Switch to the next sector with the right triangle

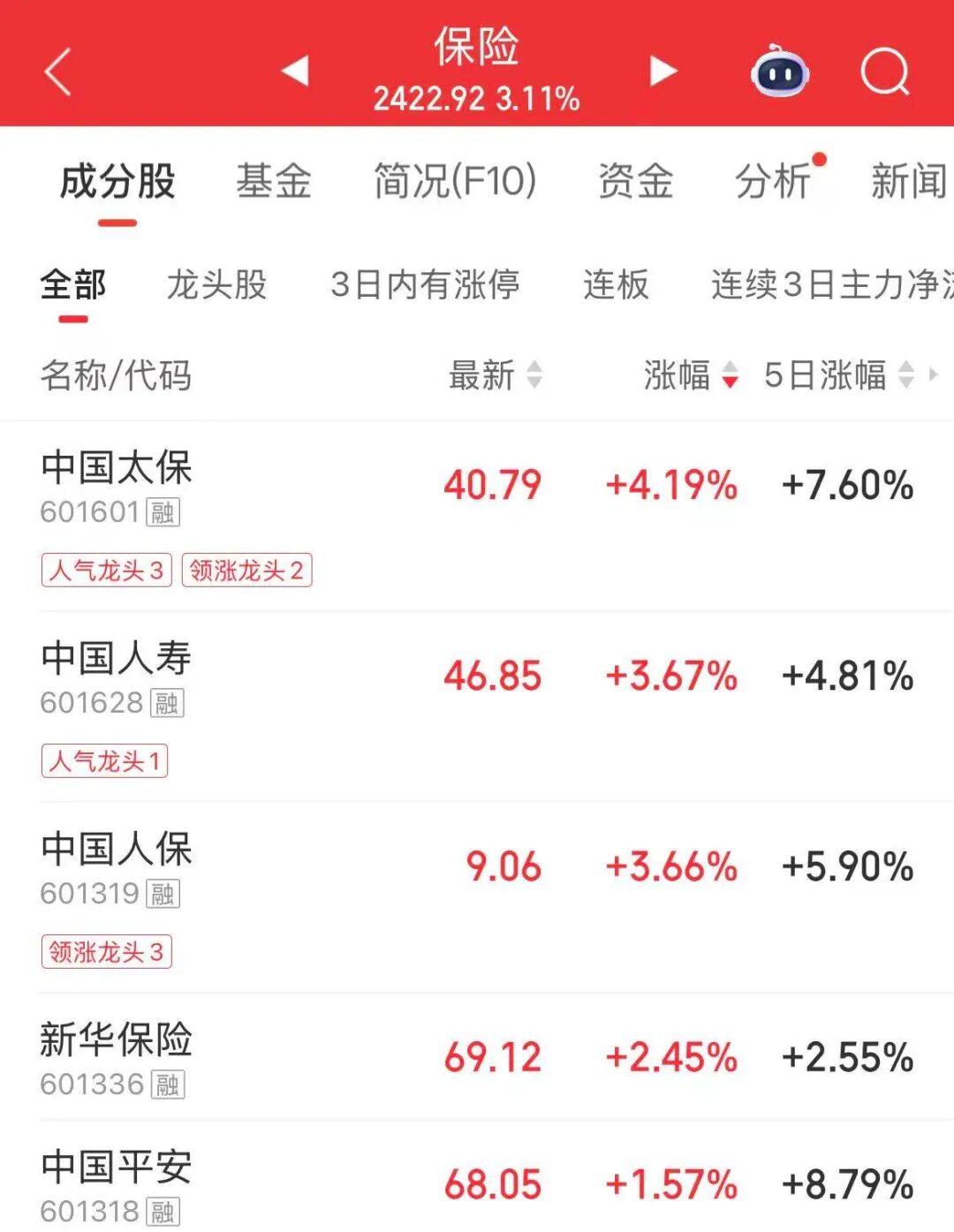(x=662, y=71)
